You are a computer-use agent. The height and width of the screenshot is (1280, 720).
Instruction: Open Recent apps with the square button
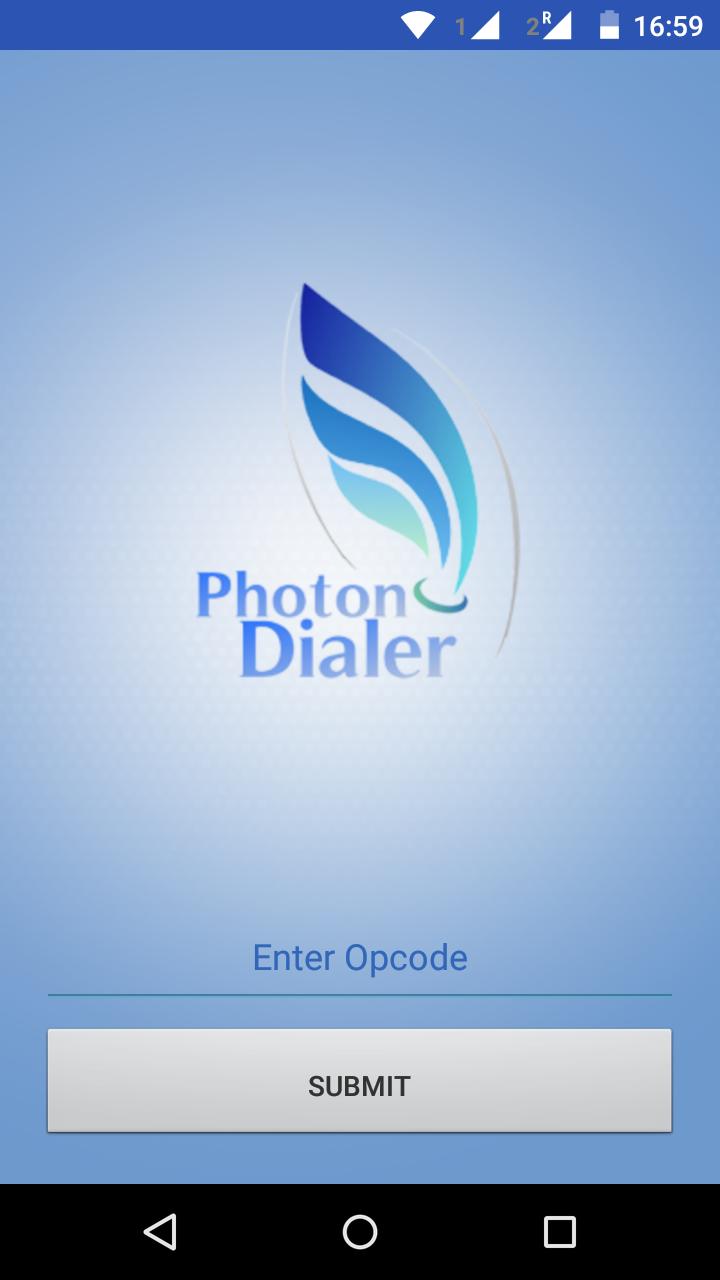click(x=560, y=1233)
